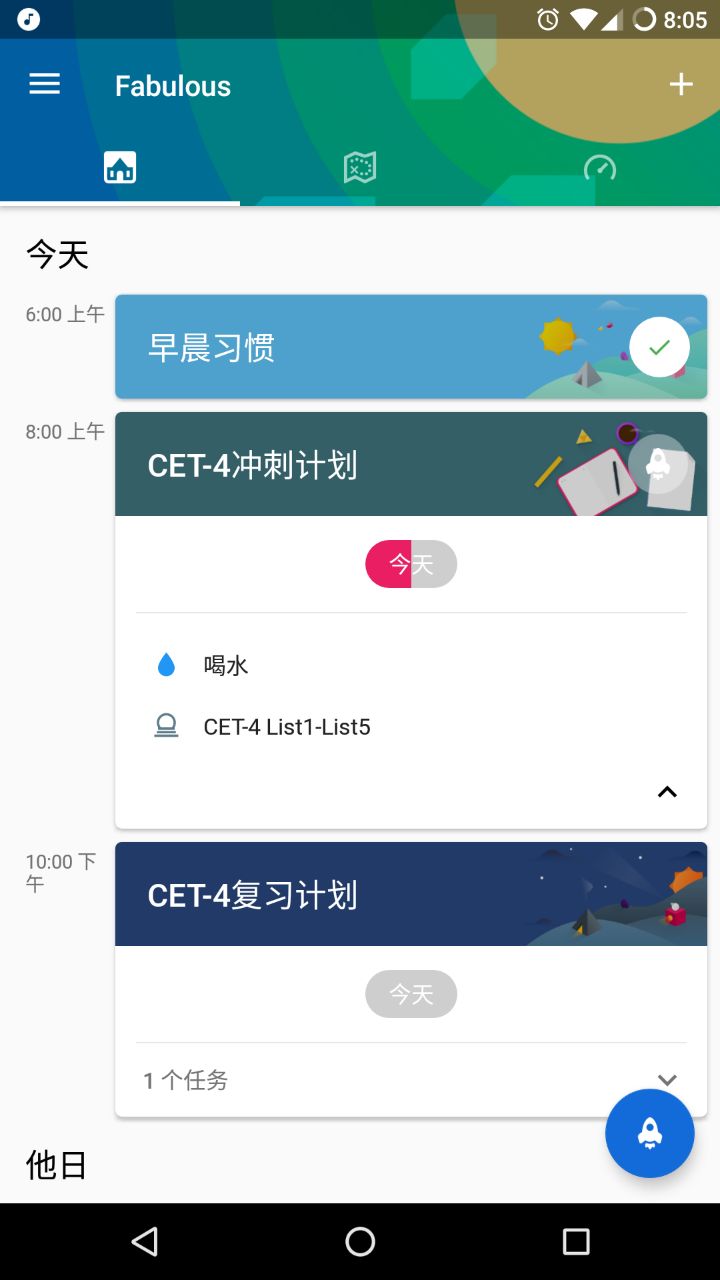Tap the checkmark on 早晨习惯

click(x=659, y=347)
